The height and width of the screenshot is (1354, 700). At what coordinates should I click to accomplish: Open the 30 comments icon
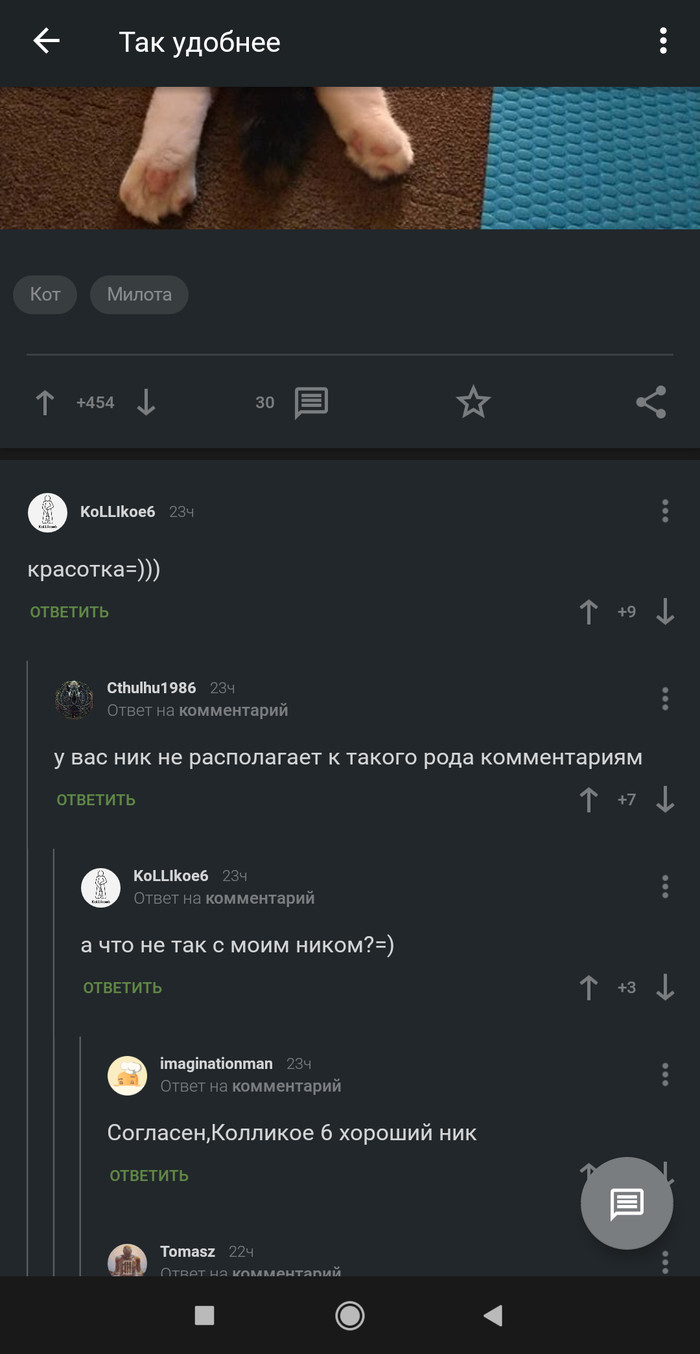[x=311, y=403]
